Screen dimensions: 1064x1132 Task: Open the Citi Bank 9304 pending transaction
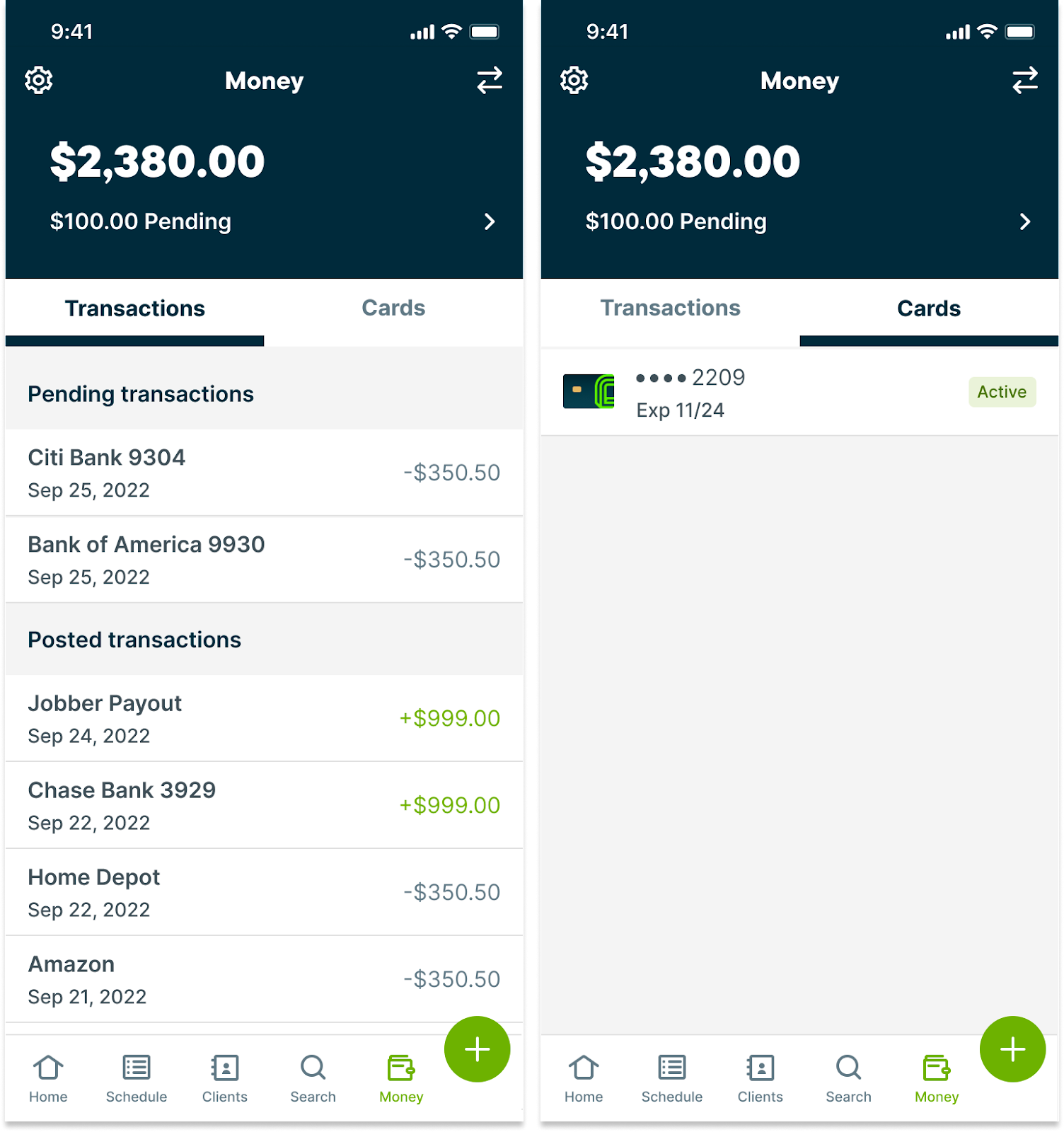click(x=263, y=473)
